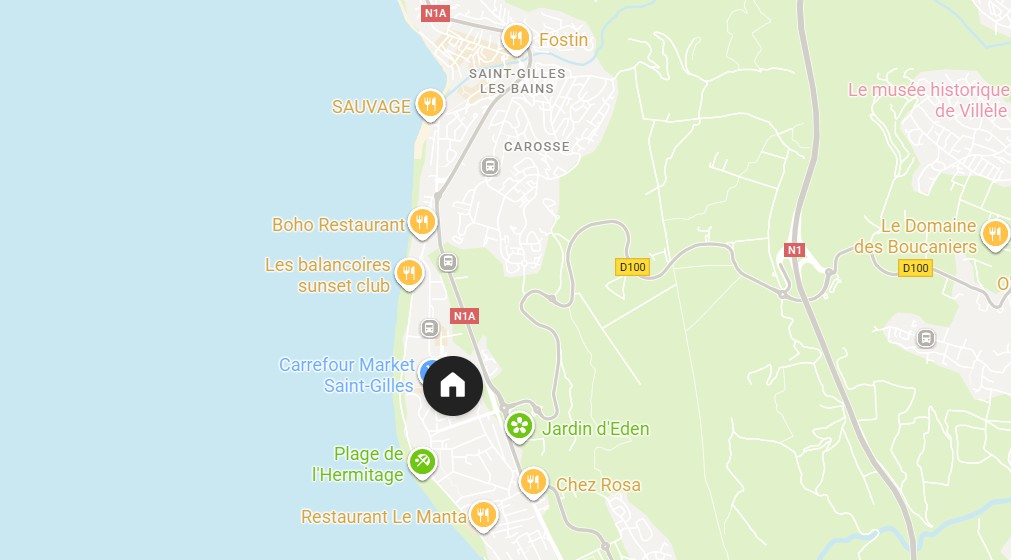Select Restaurant Le Manta pin
Screen dimensions: 1011x560
(484, 515)
